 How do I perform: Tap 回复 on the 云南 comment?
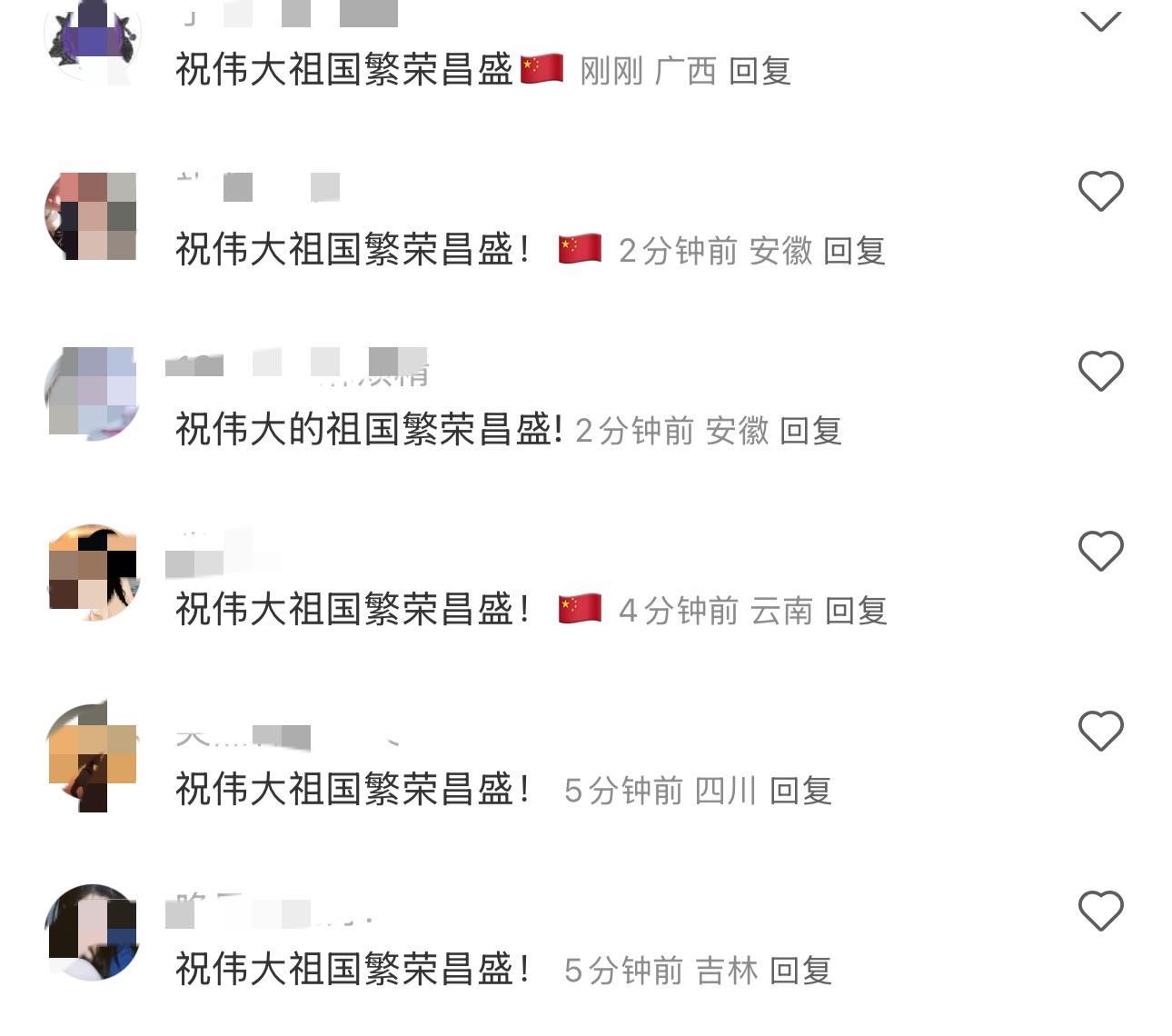click(856, 611)
